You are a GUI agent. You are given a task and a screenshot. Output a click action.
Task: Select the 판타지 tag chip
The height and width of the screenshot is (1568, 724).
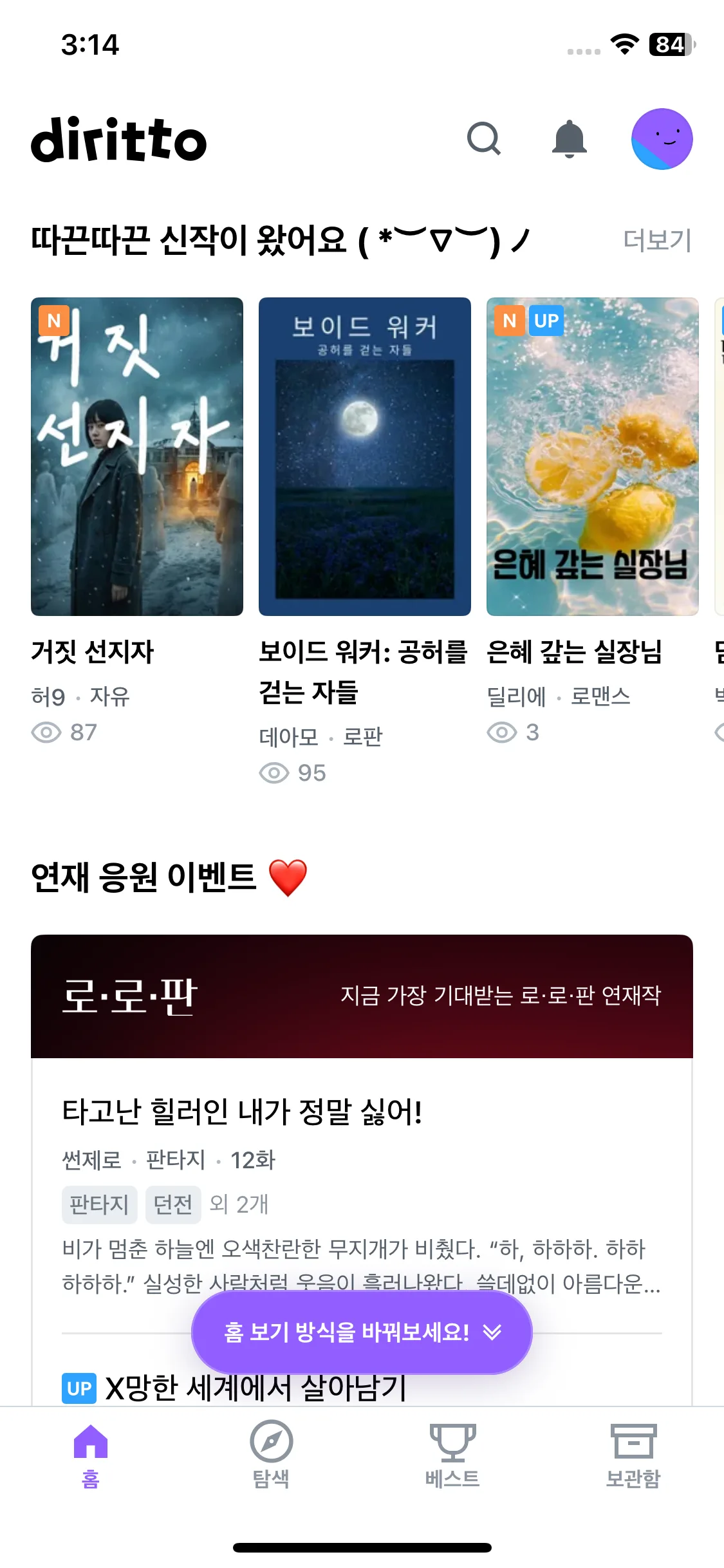click(100, 1204)
